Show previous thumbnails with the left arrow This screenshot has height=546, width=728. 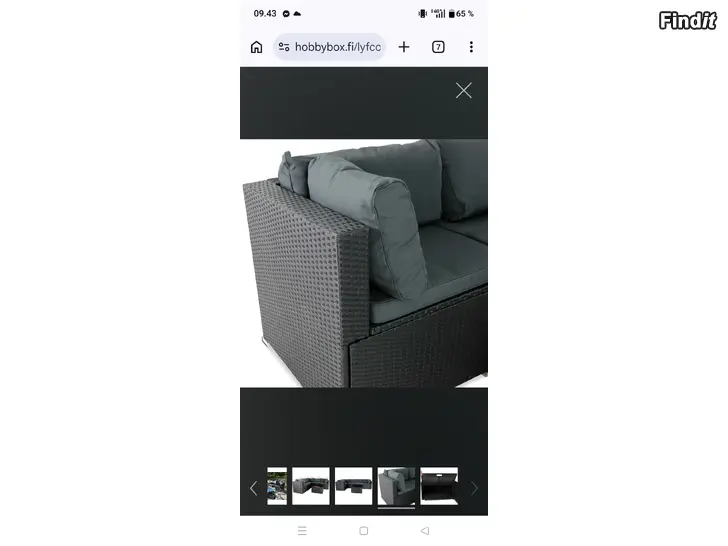click(x=253, y=488)
